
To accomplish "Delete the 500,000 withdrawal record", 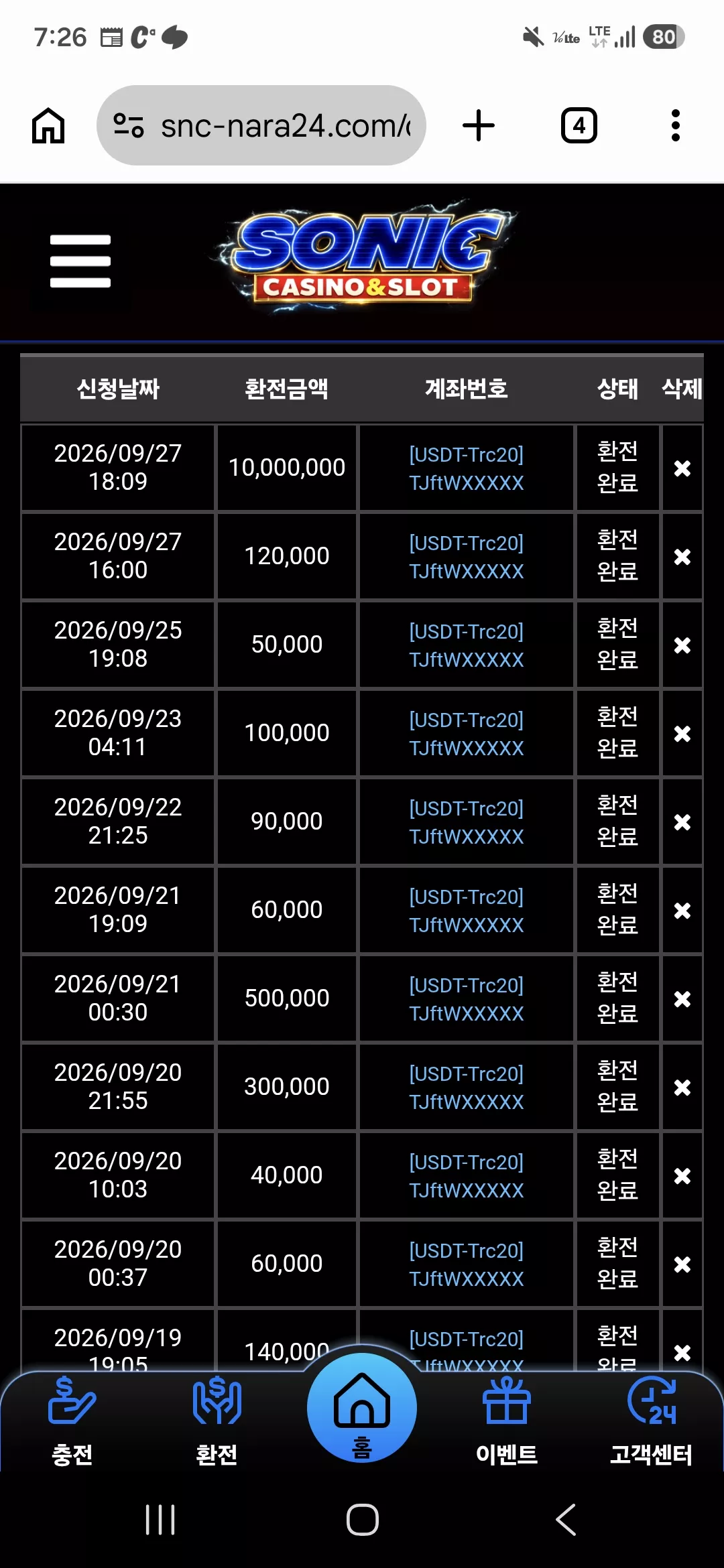I will (682, 998).
